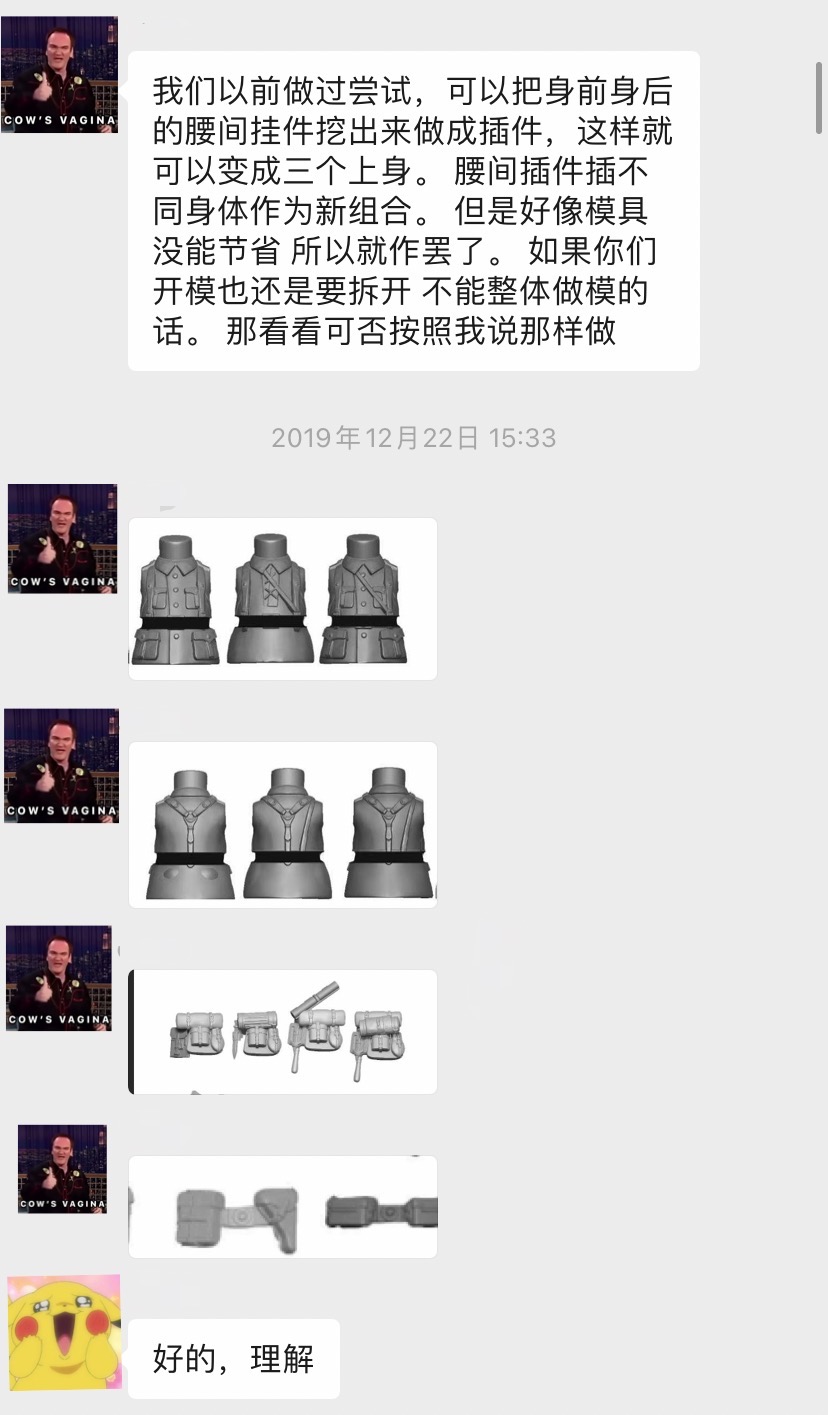View the image of four backpack parts

283,1031
